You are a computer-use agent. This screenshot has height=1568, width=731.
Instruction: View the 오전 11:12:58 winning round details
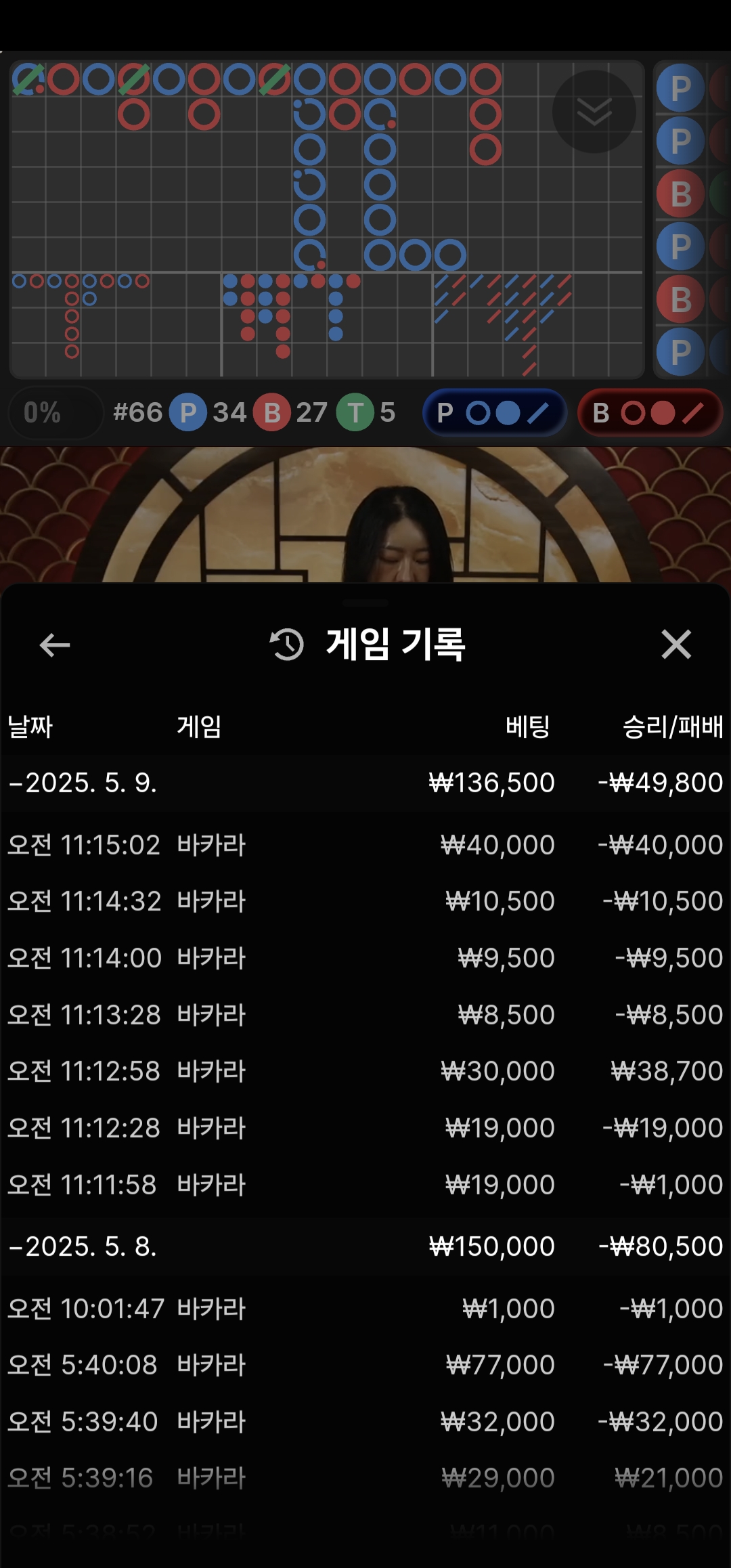pyautogui.click(x=365, y=1071)
